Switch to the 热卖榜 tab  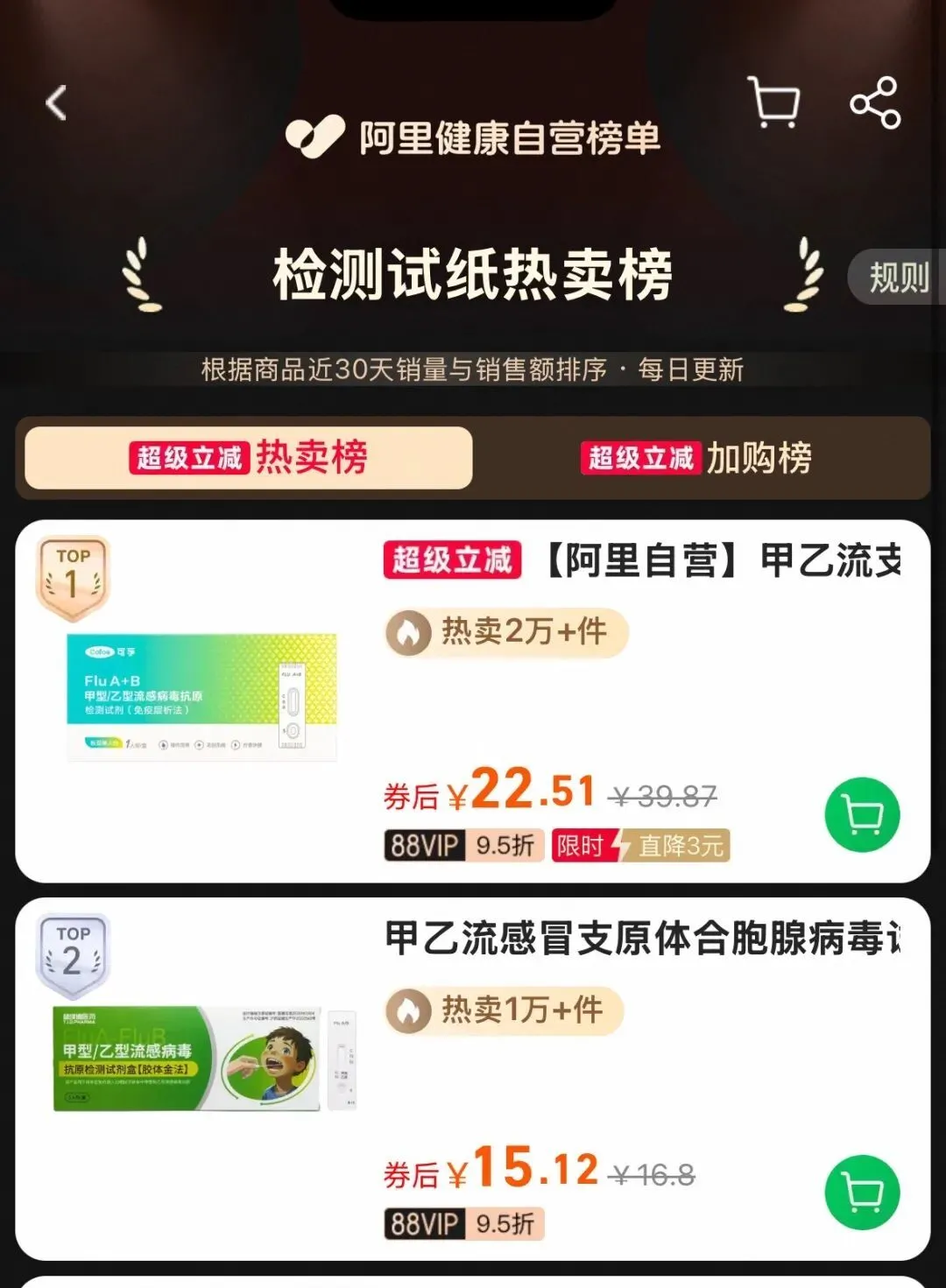coord(249,458)
